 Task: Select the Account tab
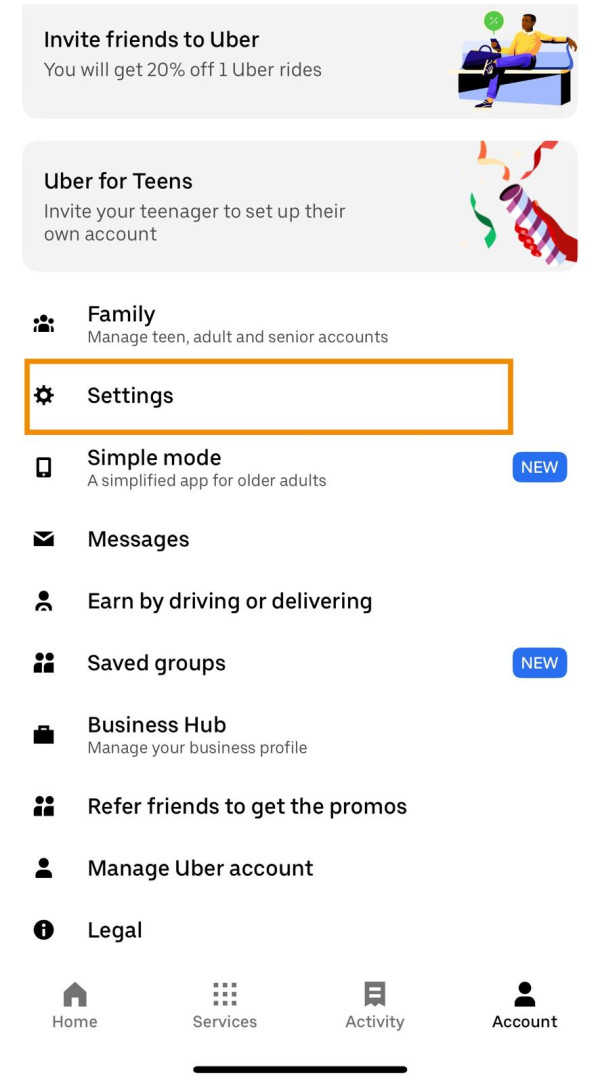coord(524,1005)
